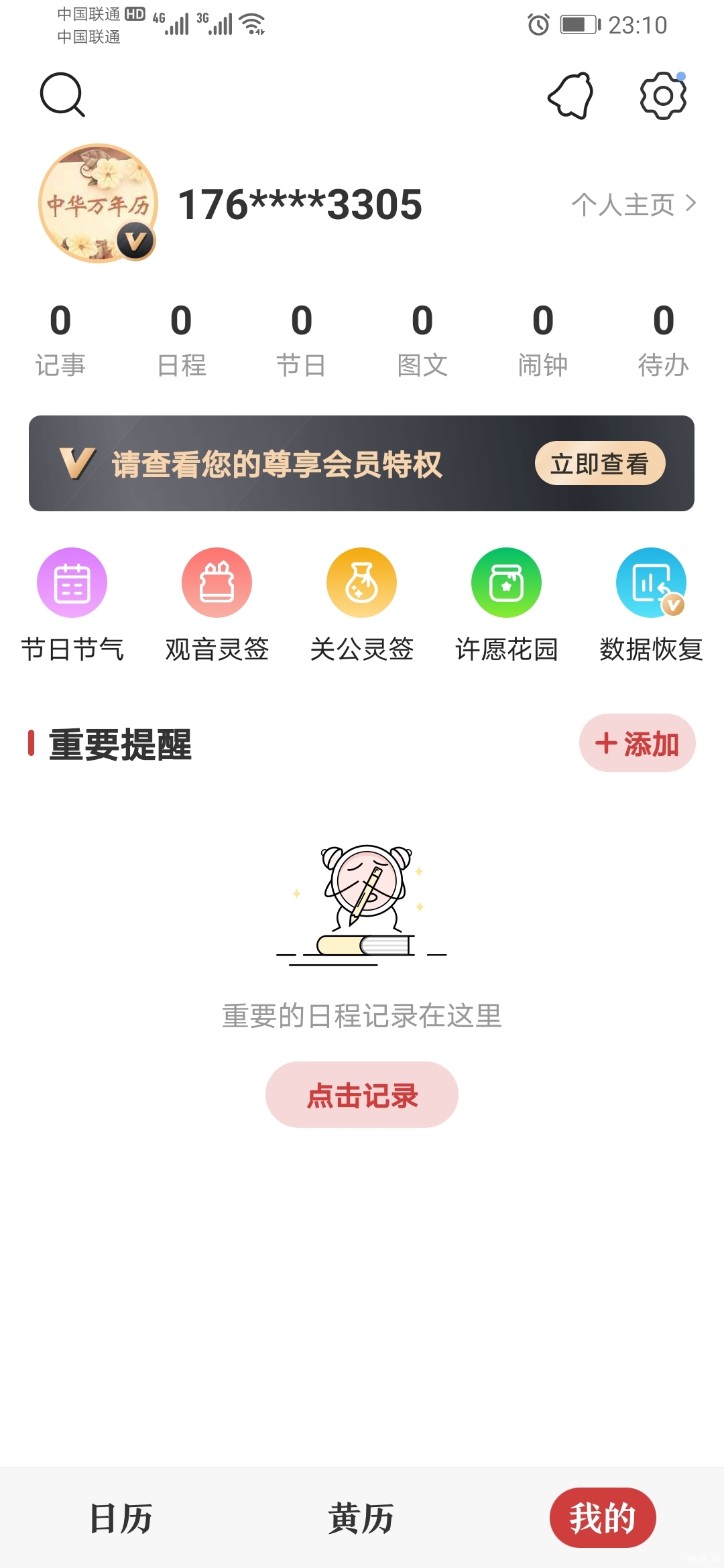Tap the 点击记录 button

[362, 1095]
